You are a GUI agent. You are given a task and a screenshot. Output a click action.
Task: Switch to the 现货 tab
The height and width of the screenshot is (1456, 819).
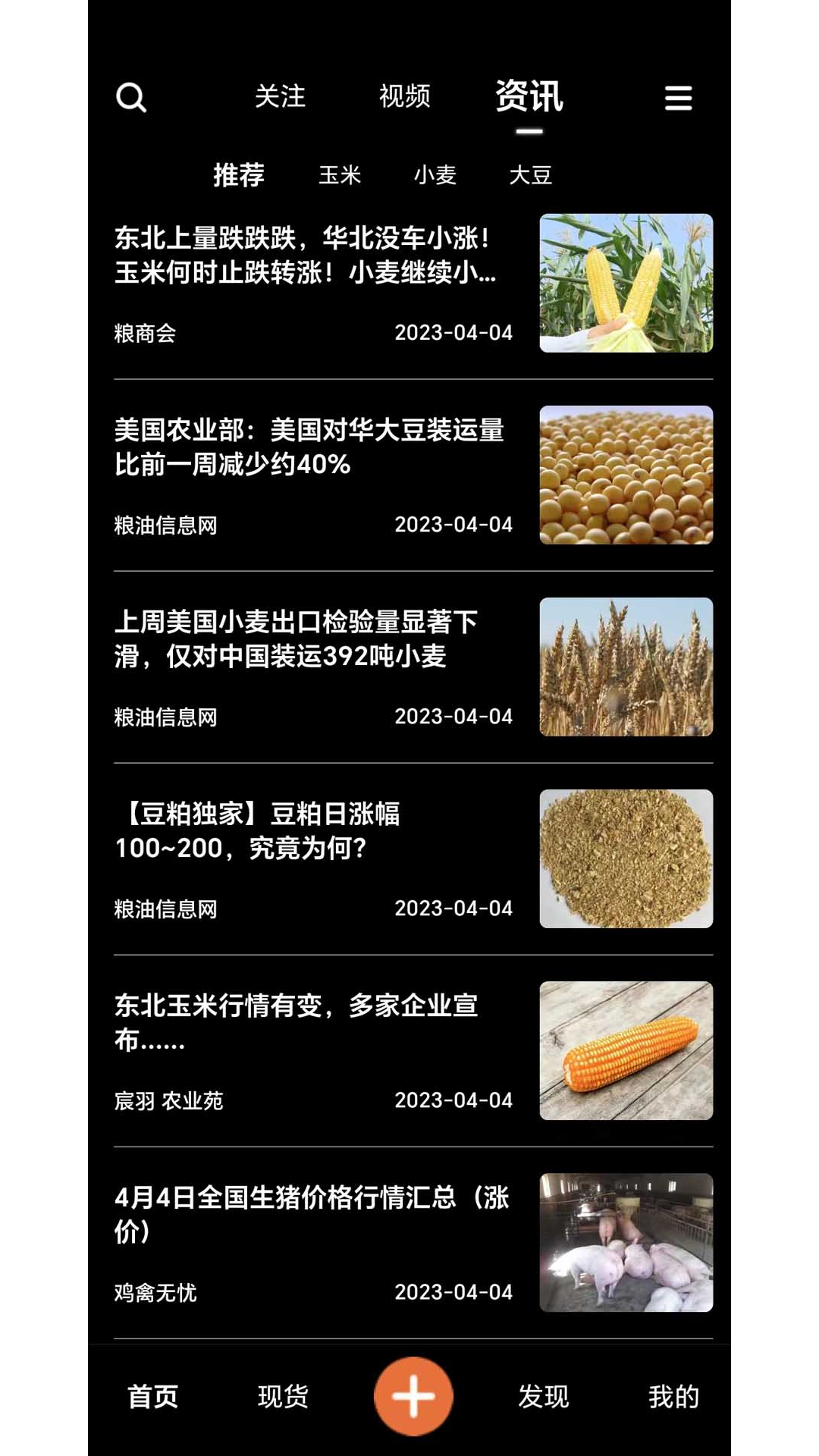click(x=283, y=1396)
